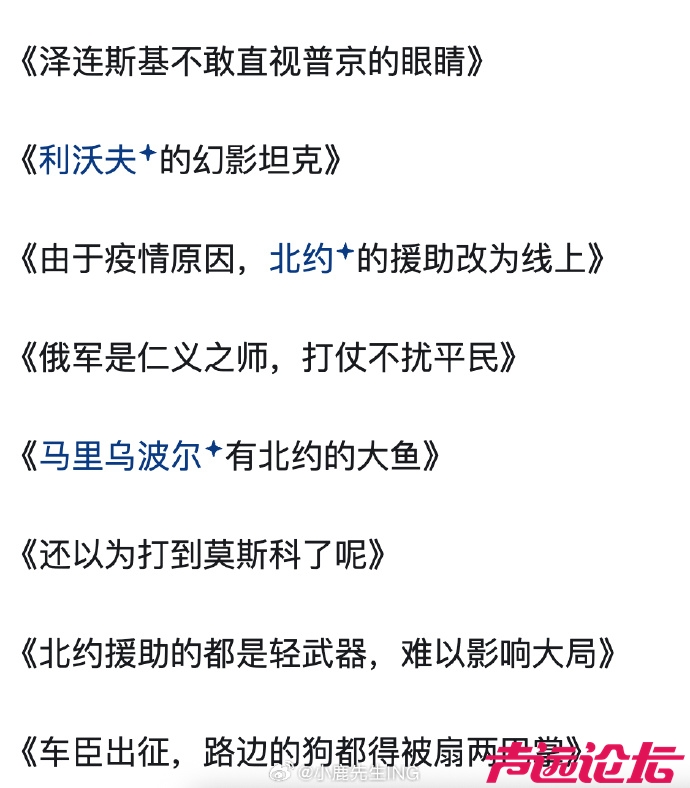Tap the blue 北约 link
Image resolution: width=690 pixels, height=788 pixels.
tap(301, 260)
